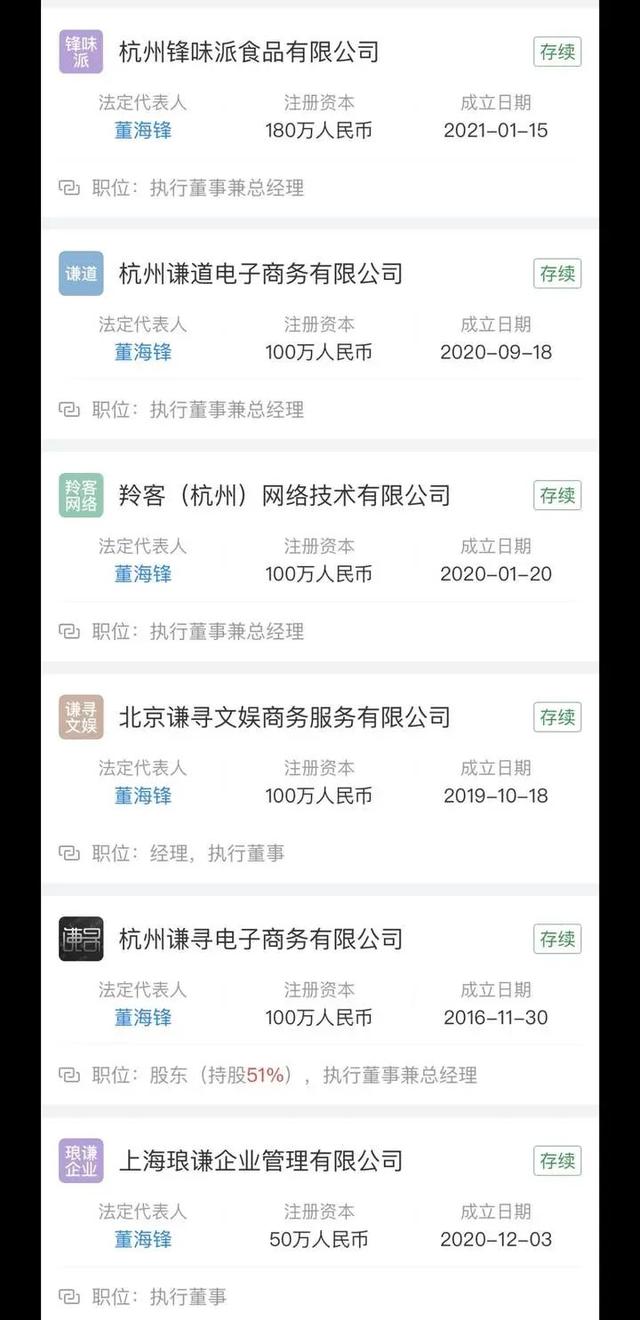View 董海锋 profile from 羚客网络技术 card
Screen dimensions: 640x1320
[x=143, y=574]
